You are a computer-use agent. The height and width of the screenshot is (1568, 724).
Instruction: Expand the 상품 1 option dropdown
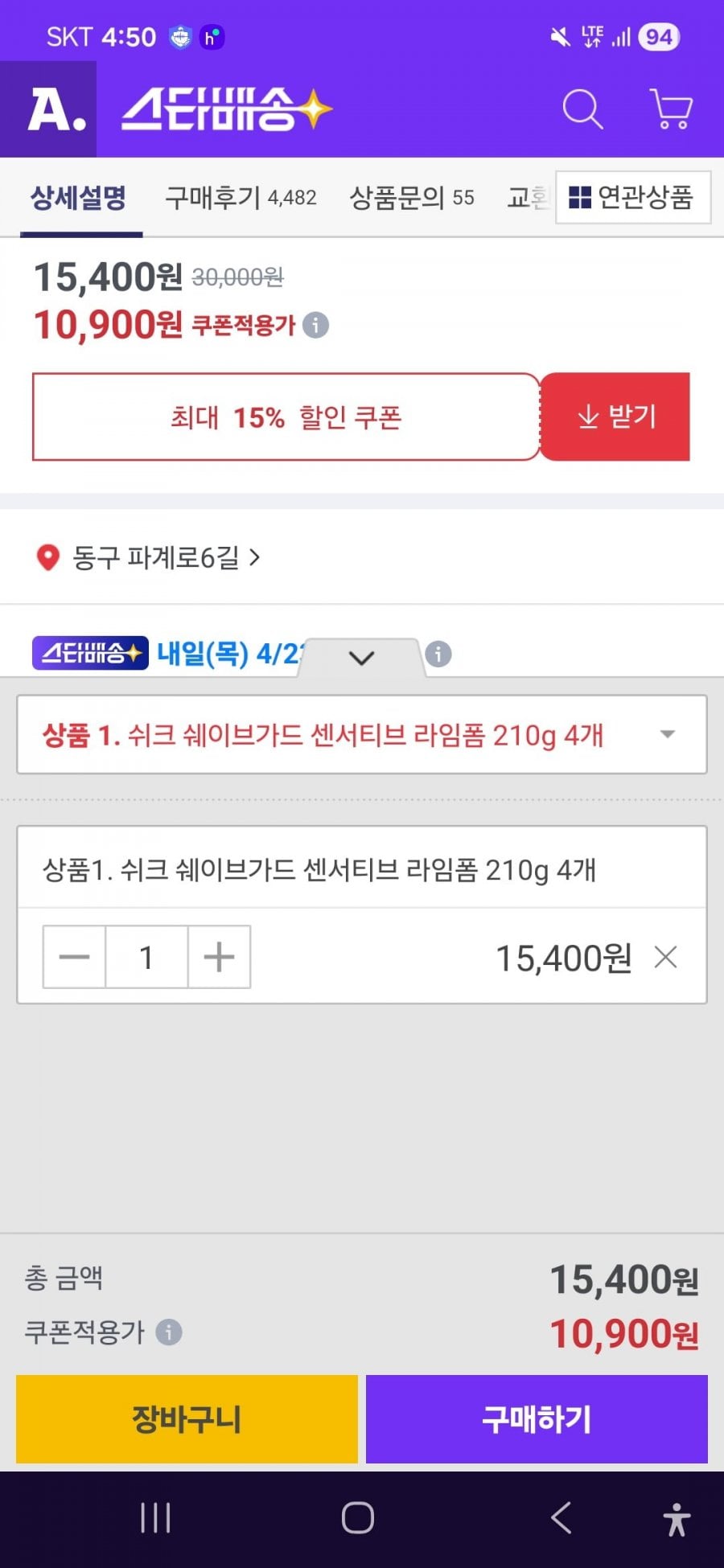[362, 734]
